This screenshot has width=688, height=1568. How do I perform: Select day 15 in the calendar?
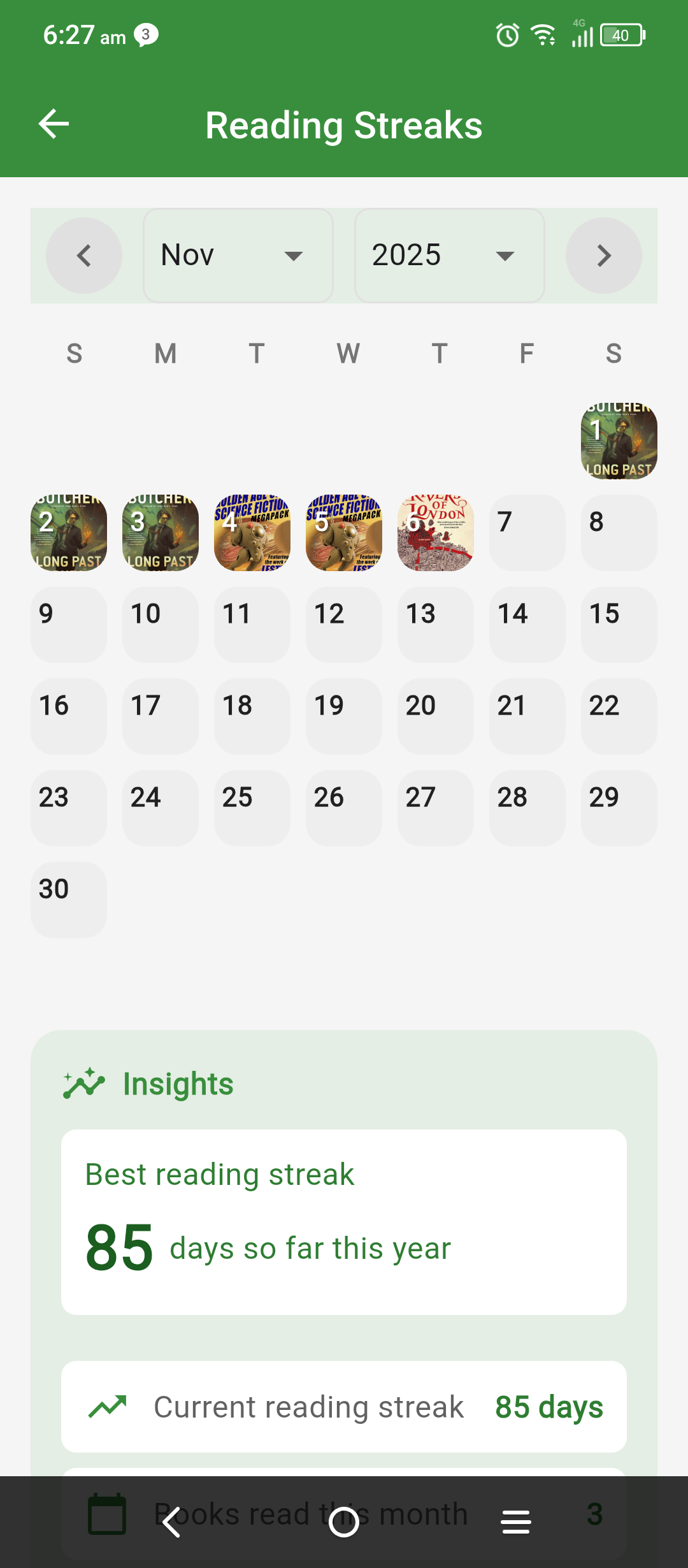coord(619,625)
